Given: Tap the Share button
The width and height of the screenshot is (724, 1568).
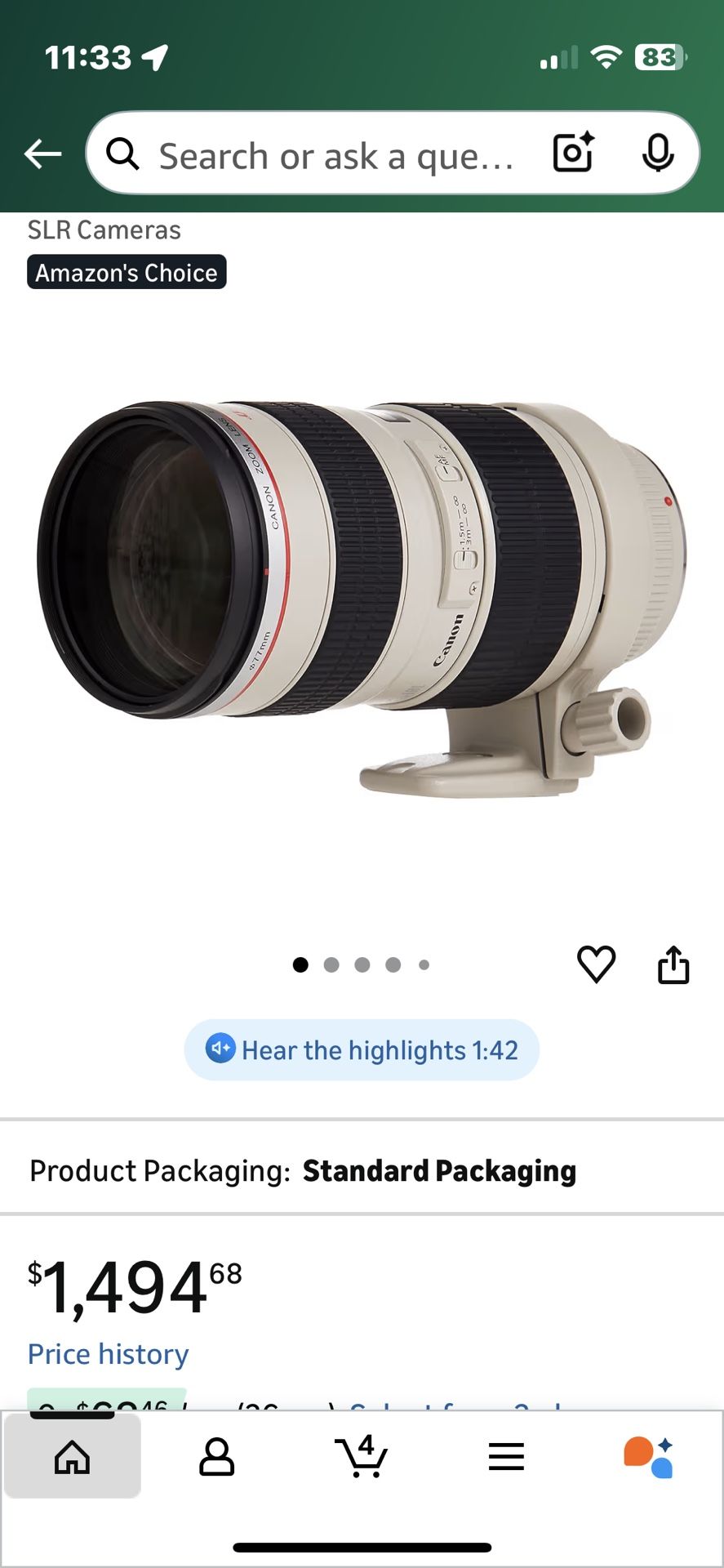Looking at the screenshot, I should (675, 964).
